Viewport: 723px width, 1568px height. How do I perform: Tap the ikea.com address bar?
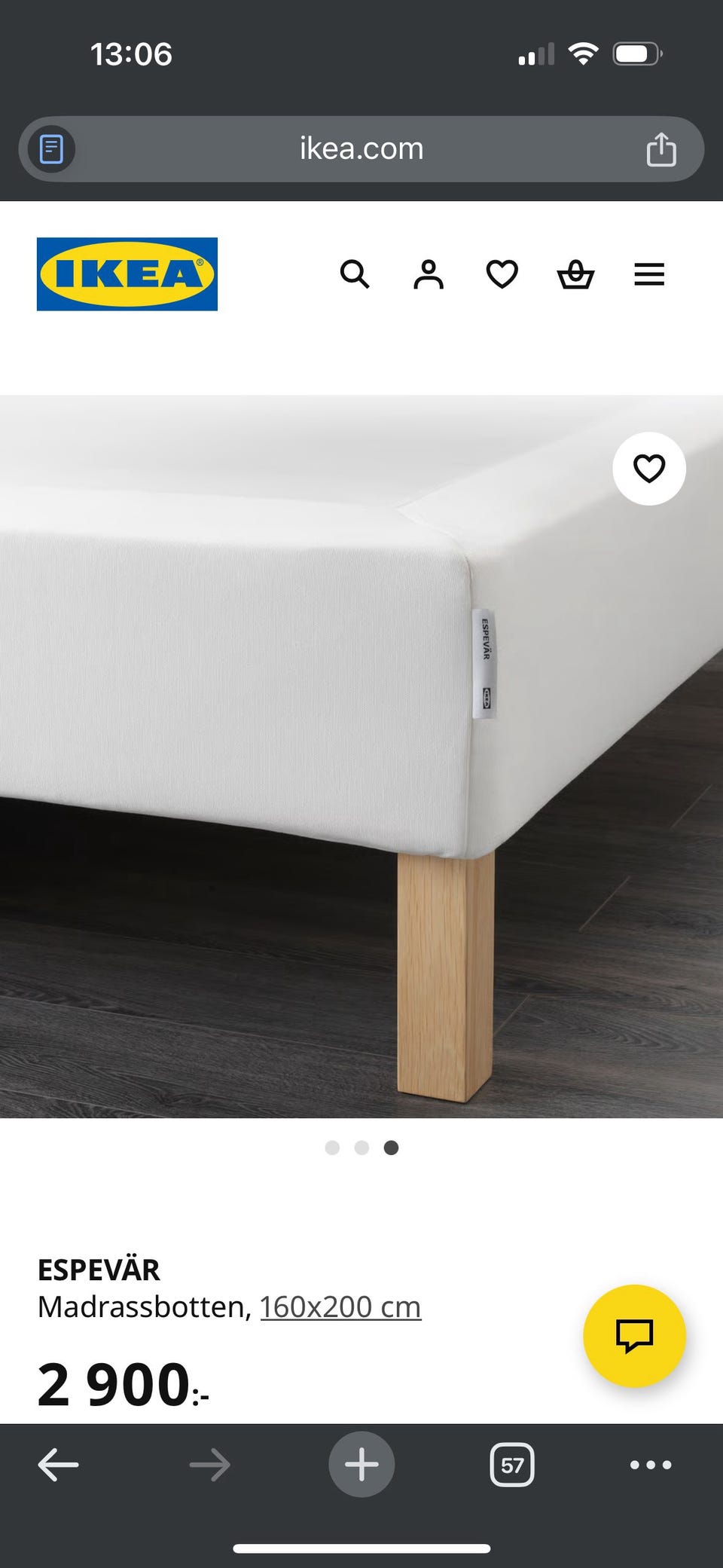[x=361, y=149]
